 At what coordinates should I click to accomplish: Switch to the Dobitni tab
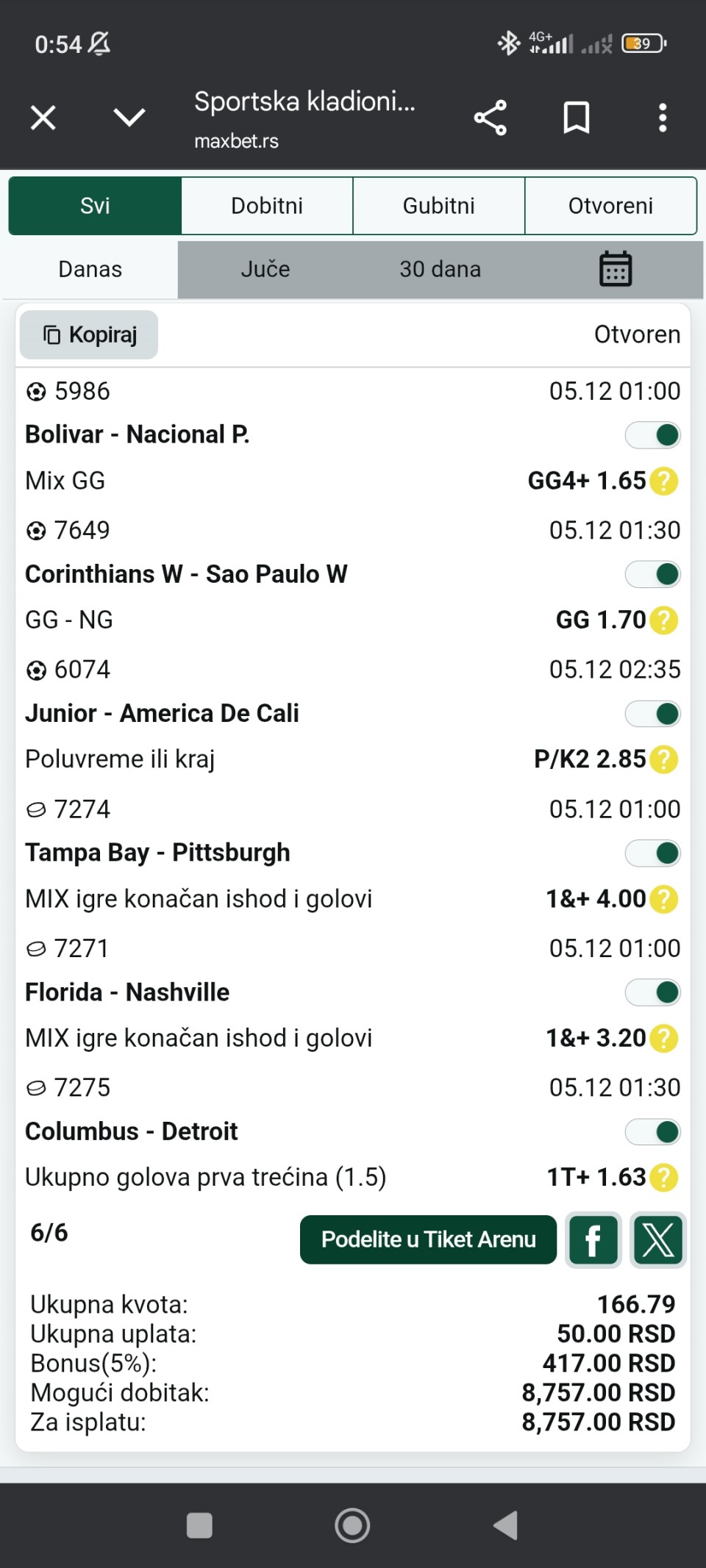[x=267, y=206]
